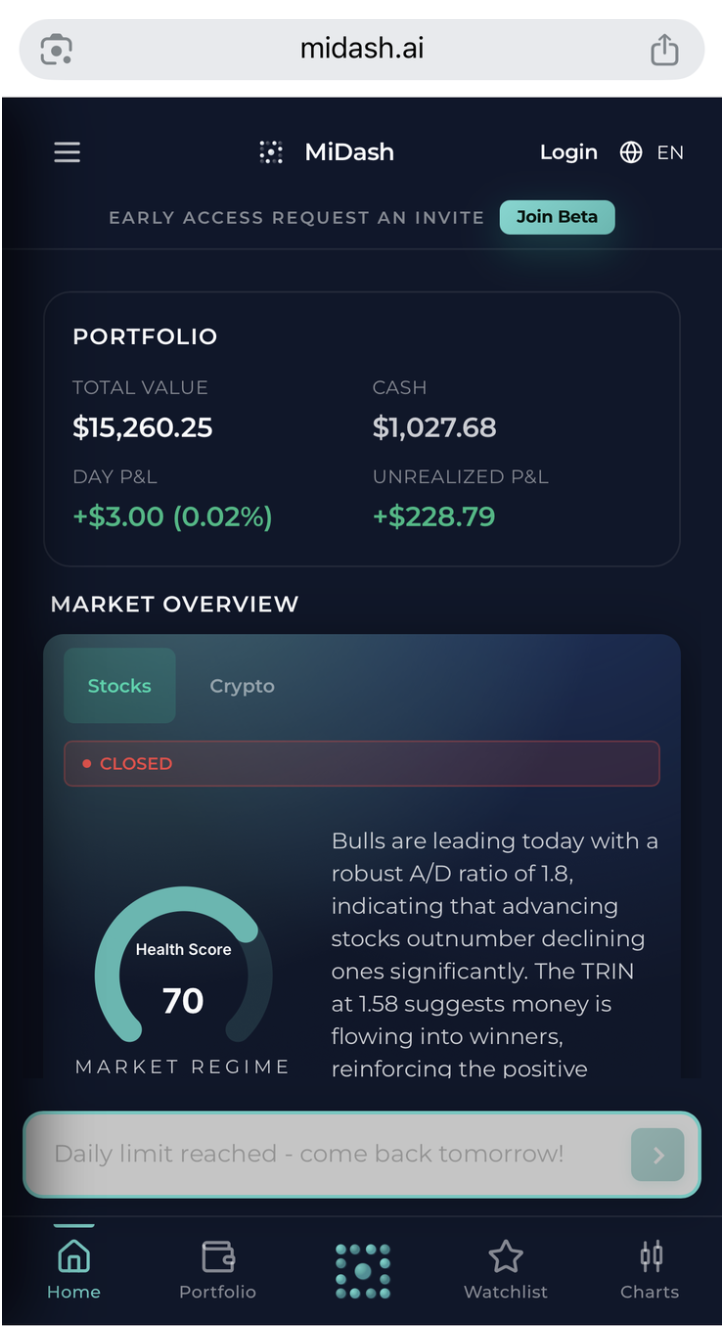The width and height of the screenshot is (722, 1326).
Task: Select the Stocks tab
Action: tap(119, 686)
